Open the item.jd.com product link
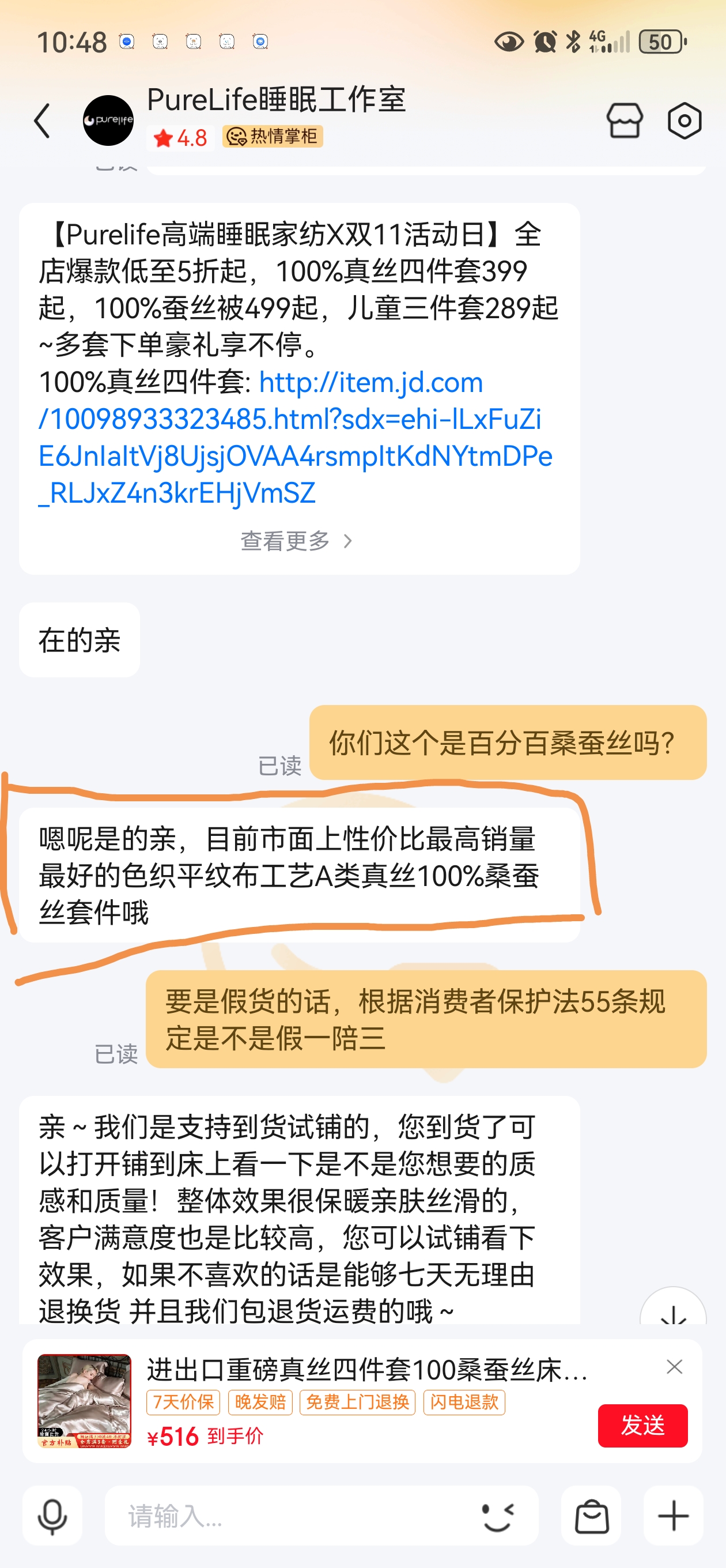This screenshot has height=1568, width=726. (x=294, y=437)
